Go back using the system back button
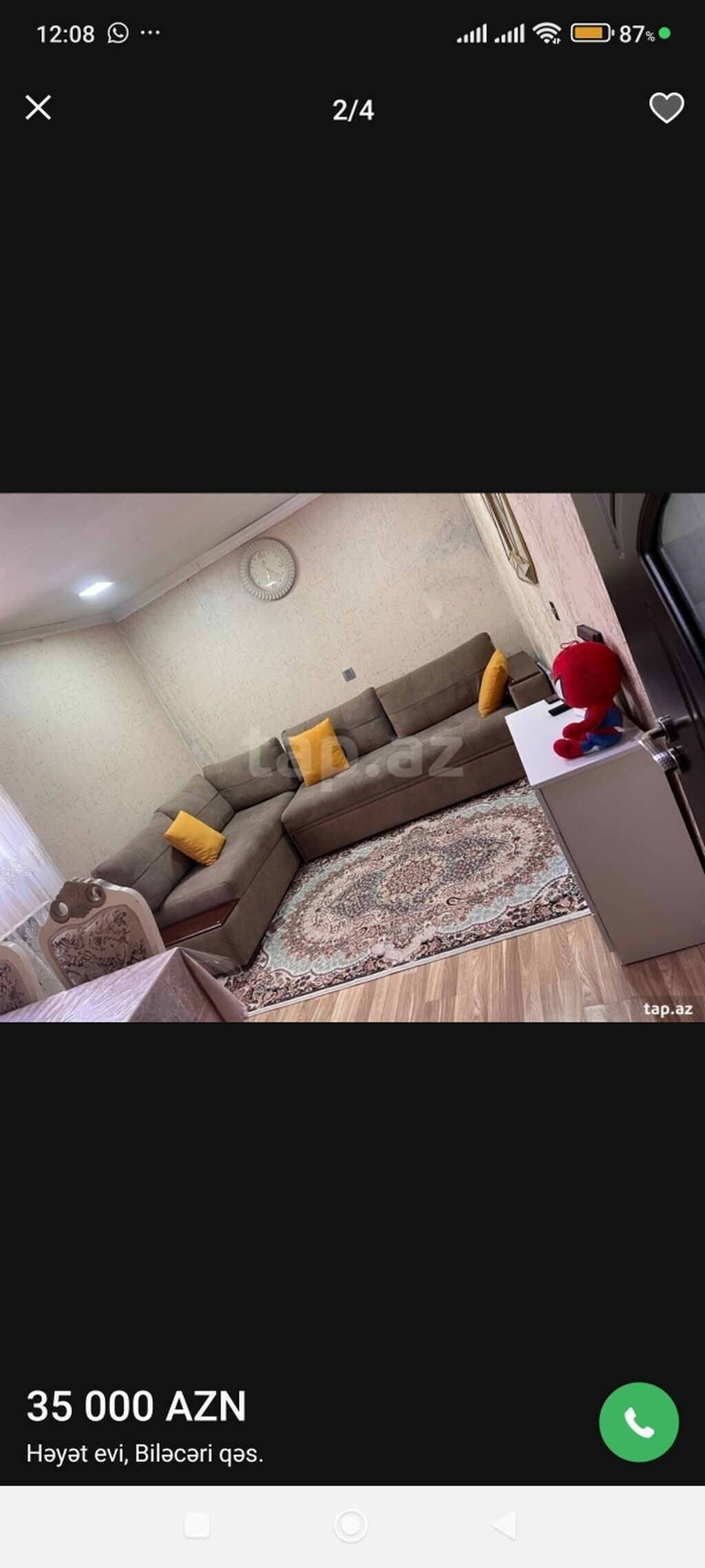Image resolution: width=705 pixels, height=1568 pixels. pyautogui.click(x=505, y=1525)
